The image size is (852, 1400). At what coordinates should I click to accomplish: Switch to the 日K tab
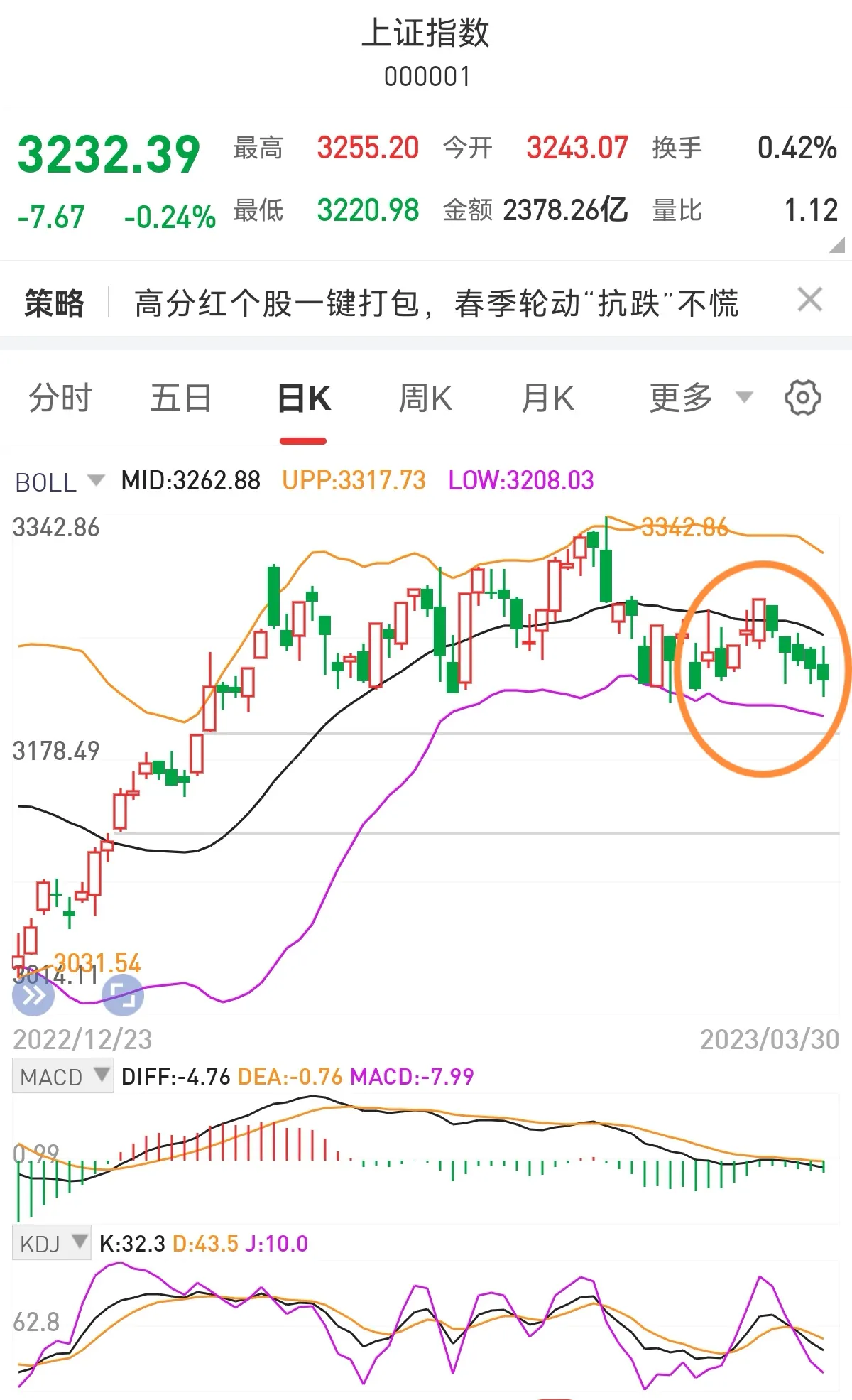(x=304, y=398)
